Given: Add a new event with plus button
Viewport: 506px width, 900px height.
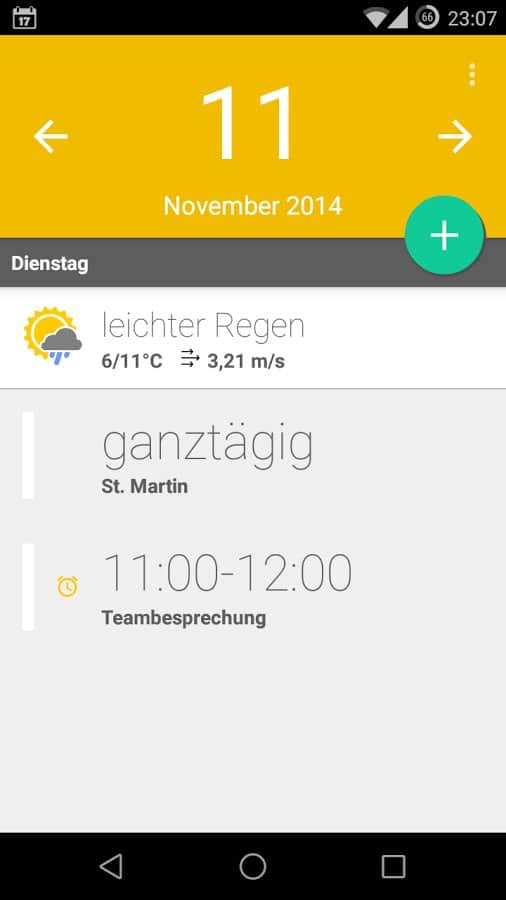Looking at the screenshot, I should coord(444,235).
